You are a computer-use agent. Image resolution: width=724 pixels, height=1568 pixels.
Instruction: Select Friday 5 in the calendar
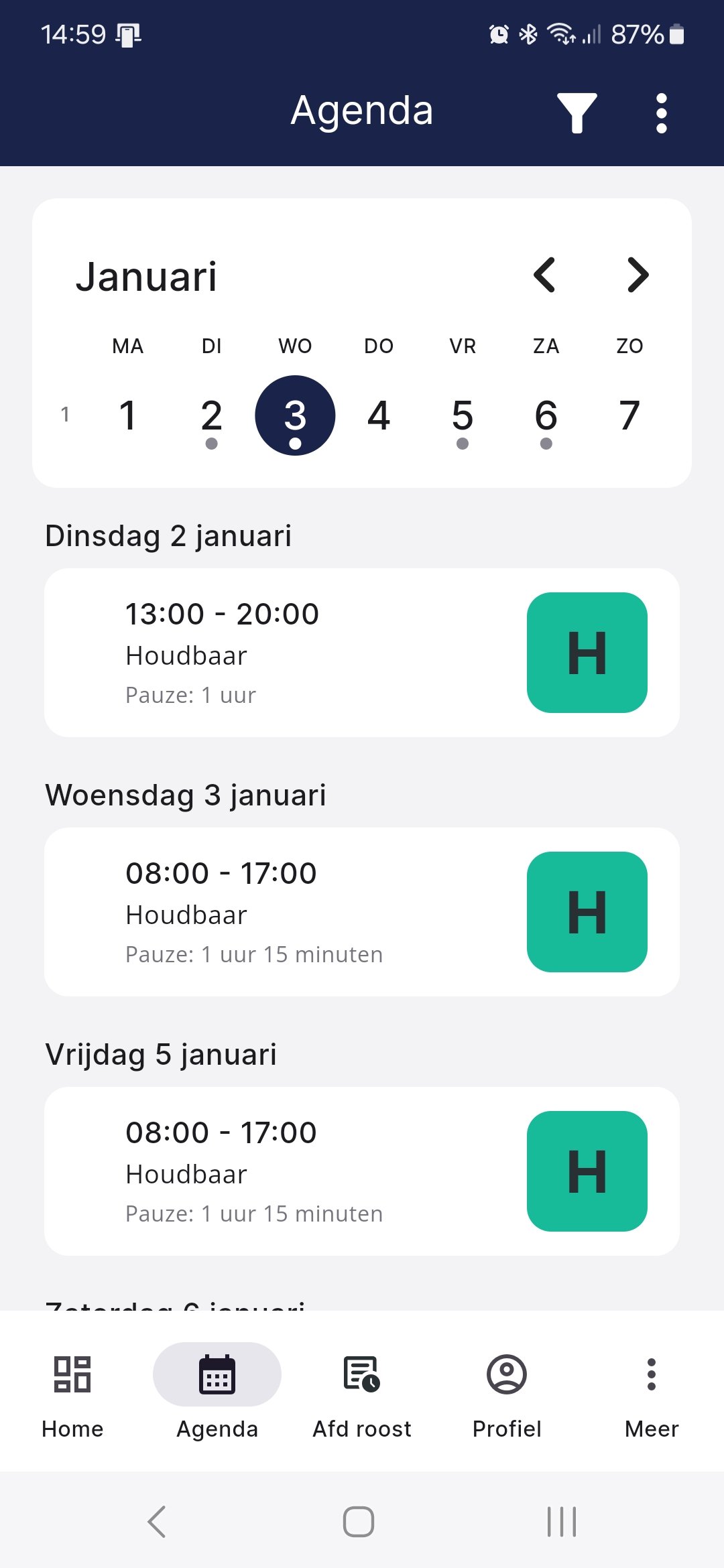coord(463,415)
